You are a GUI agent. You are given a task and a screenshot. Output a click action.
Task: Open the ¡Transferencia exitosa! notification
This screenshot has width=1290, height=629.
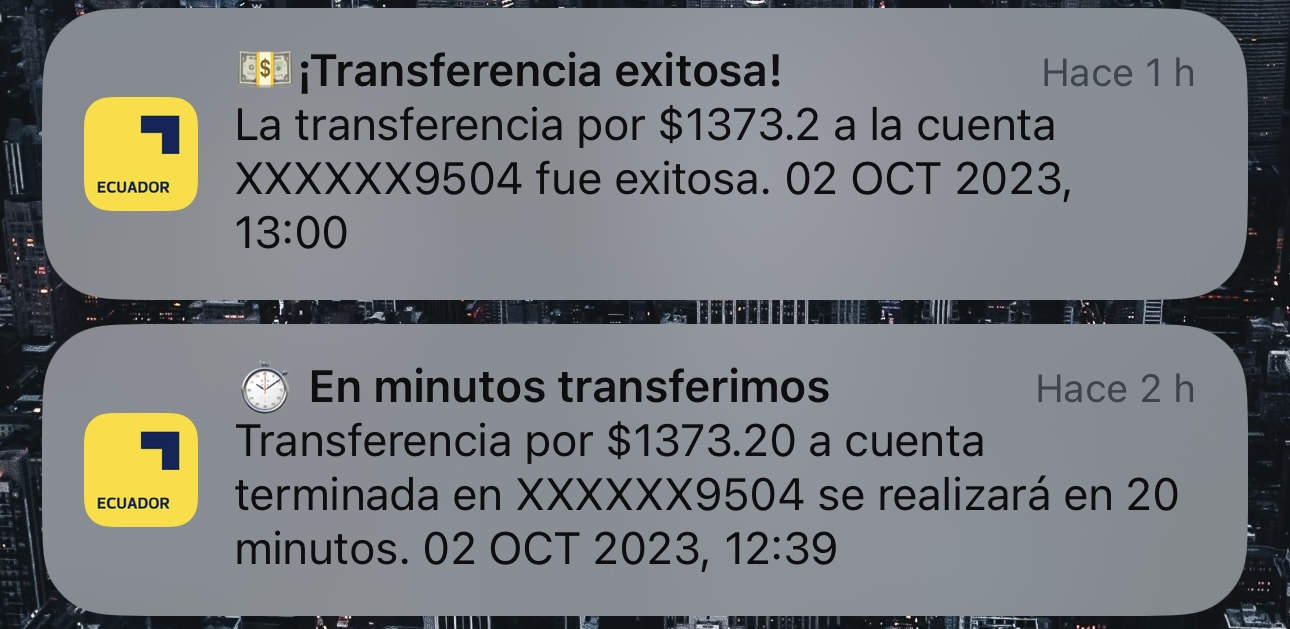(x=645, y=155)
